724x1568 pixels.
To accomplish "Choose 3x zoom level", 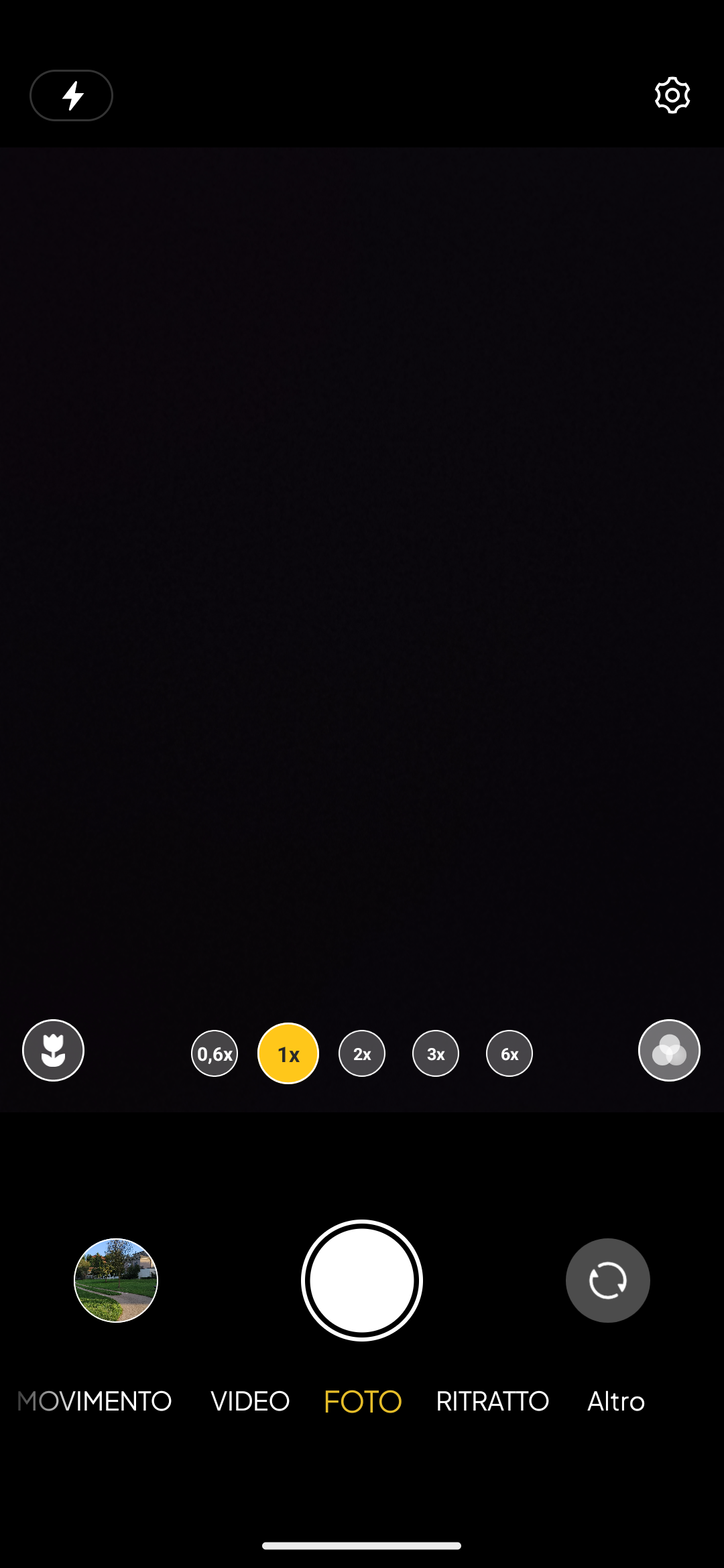I will click(436, 1053).
